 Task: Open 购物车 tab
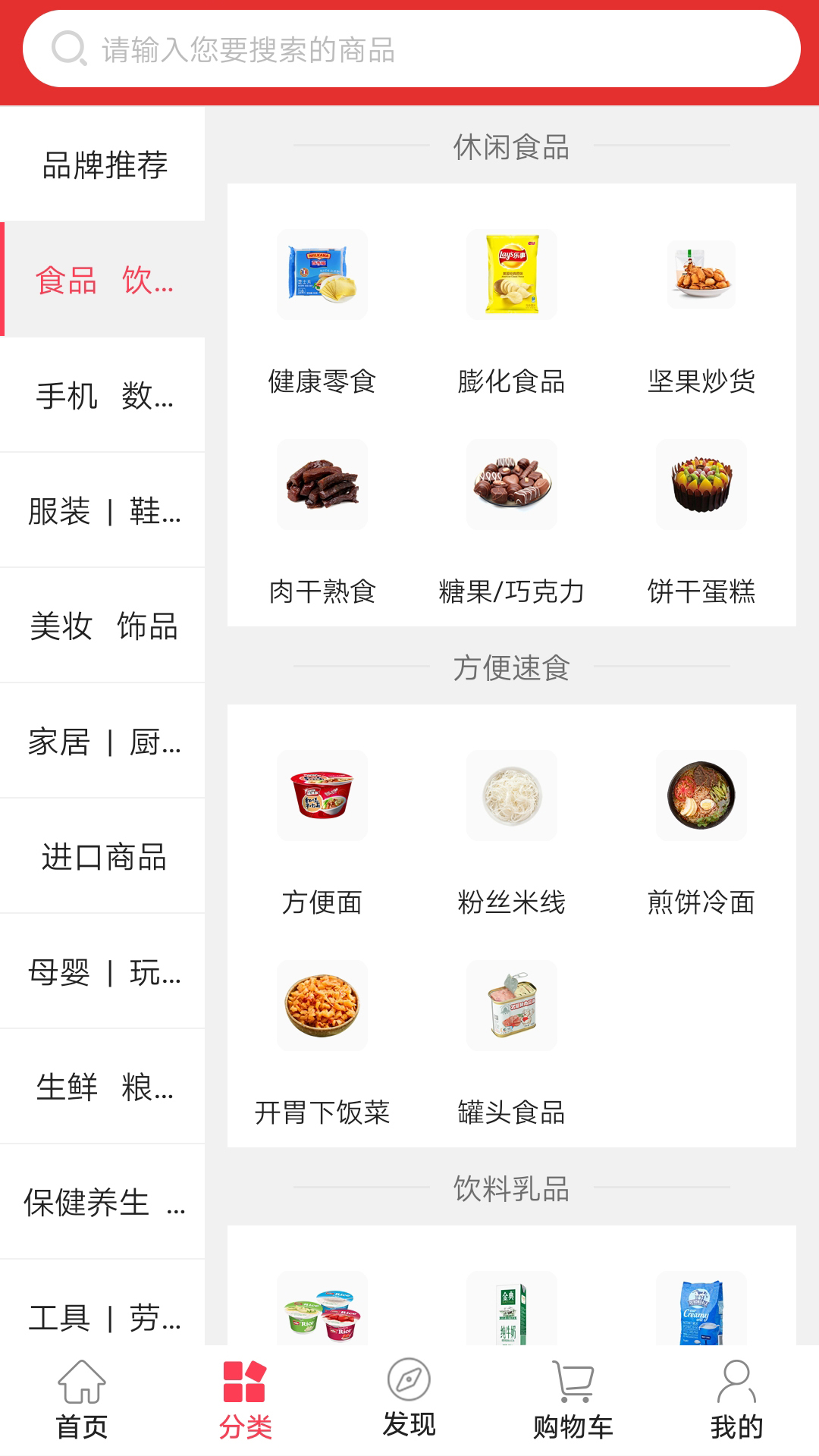click(x=573, y=1400)
